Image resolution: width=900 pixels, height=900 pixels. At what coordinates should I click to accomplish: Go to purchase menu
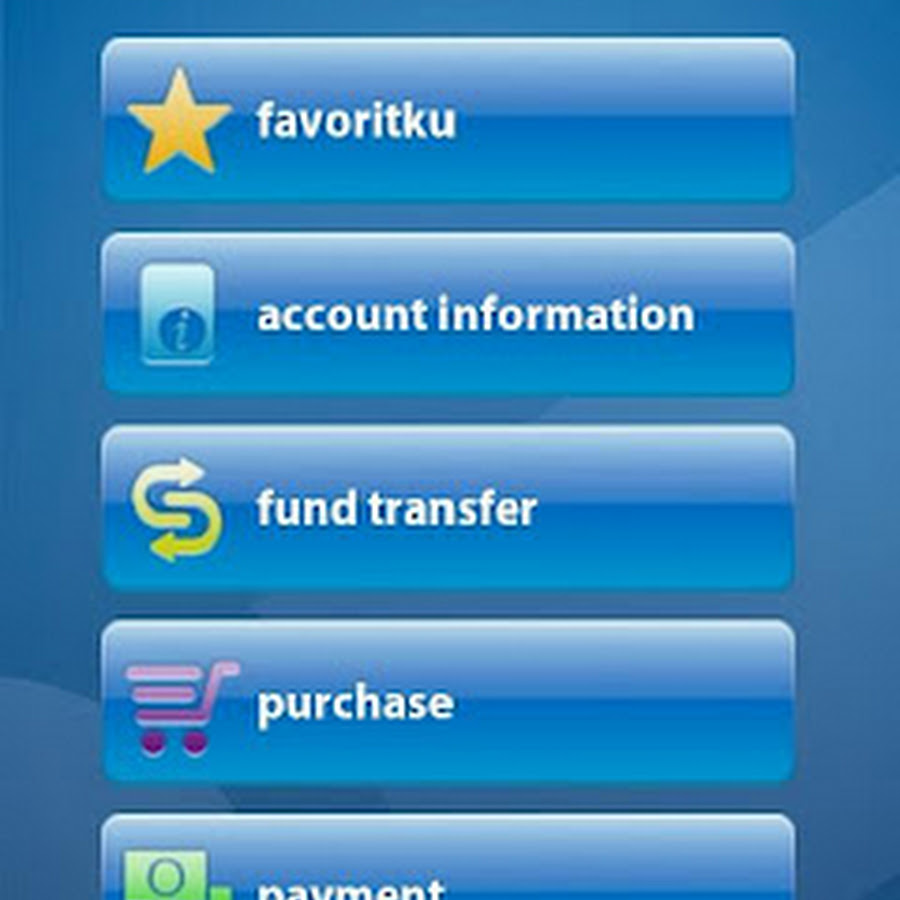(448, 702)
